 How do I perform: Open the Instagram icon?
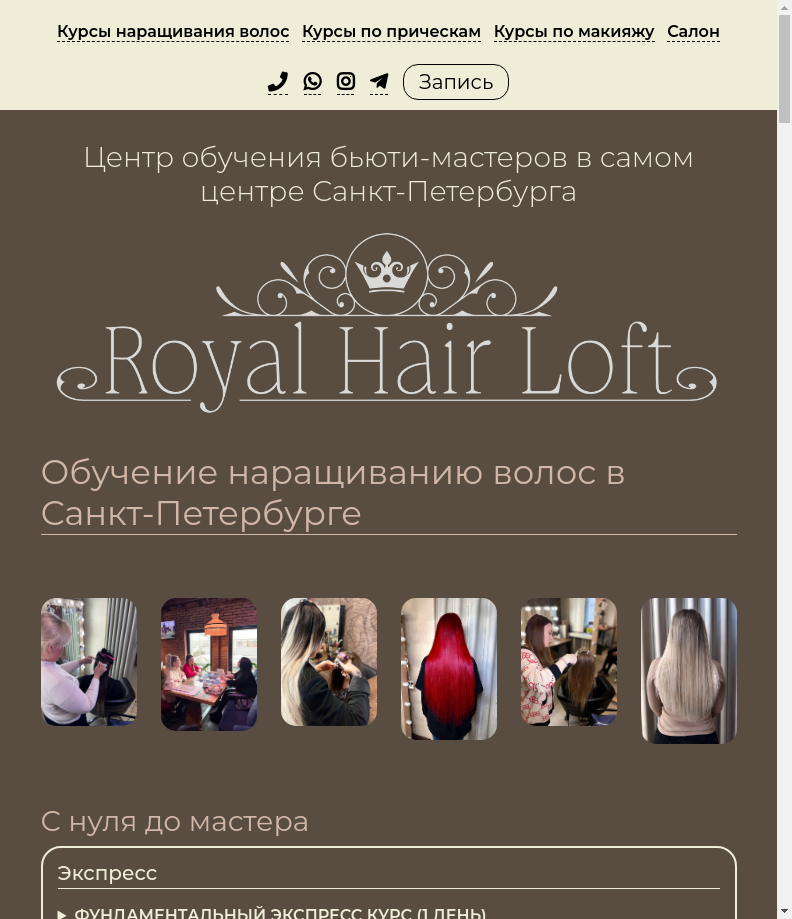click(x=346, y=82)
